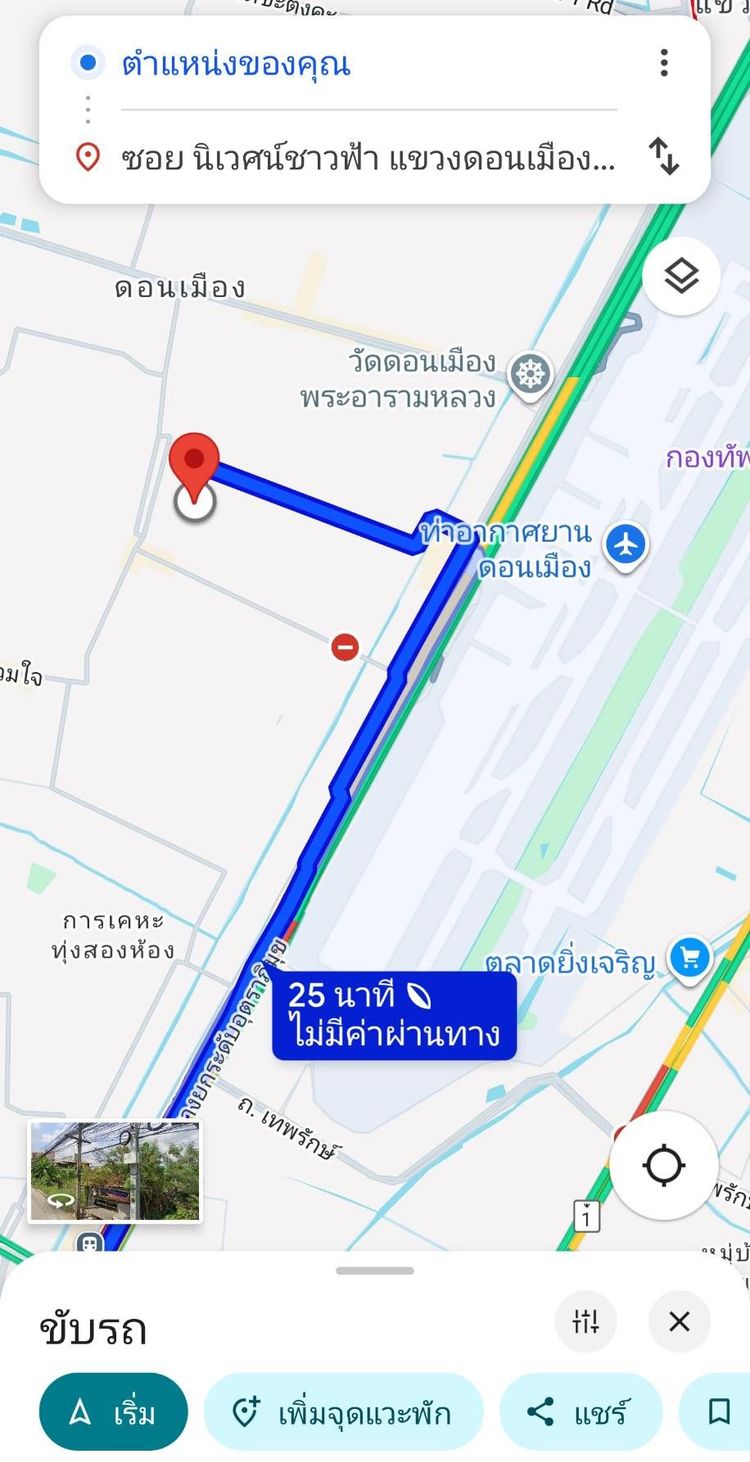Open the ตลาดยิ่งเจริญ market marker

click(689, 959)
